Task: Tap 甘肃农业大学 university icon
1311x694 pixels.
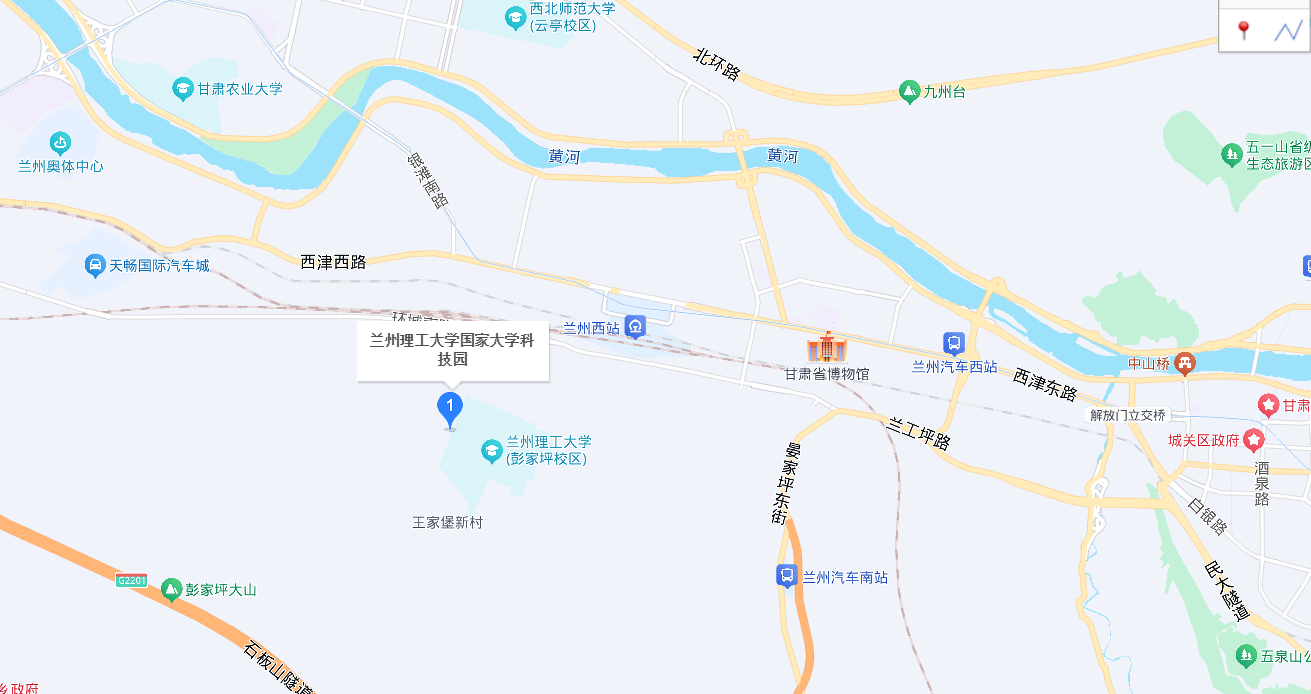Action: [x=183, y=88]
